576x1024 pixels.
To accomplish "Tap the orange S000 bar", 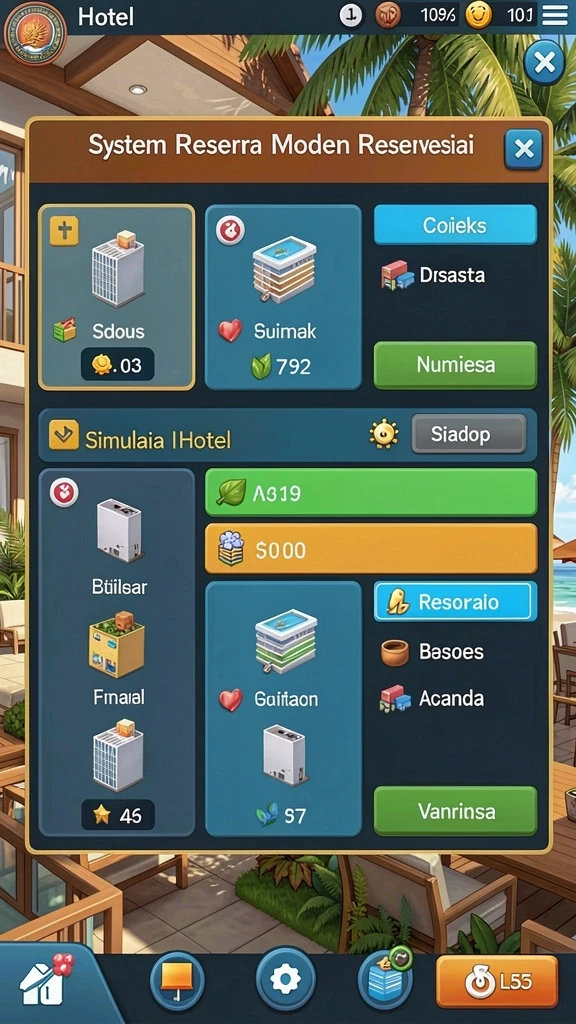I will click(x=371, y=549).
